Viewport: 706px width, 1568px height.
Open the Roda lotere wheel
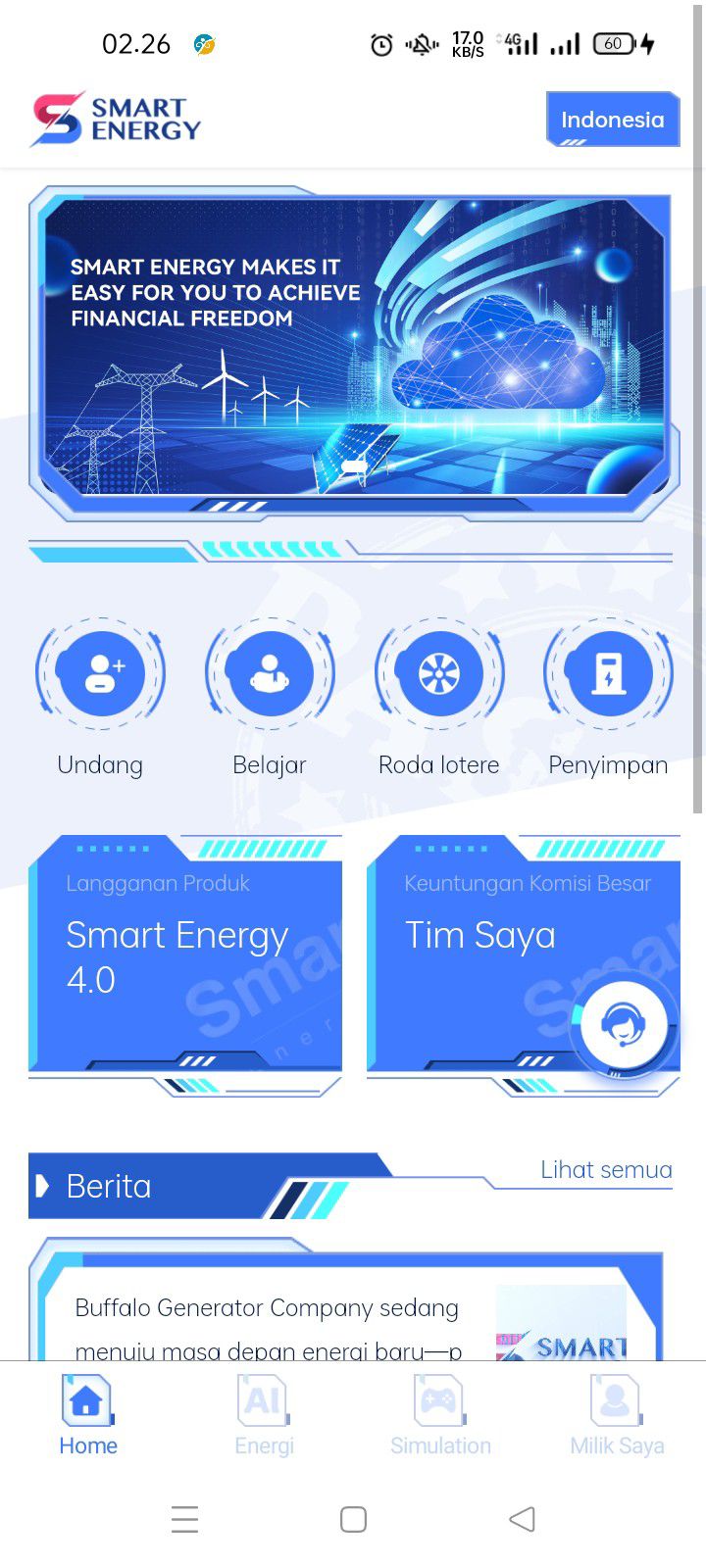click(x=439, y=674)
